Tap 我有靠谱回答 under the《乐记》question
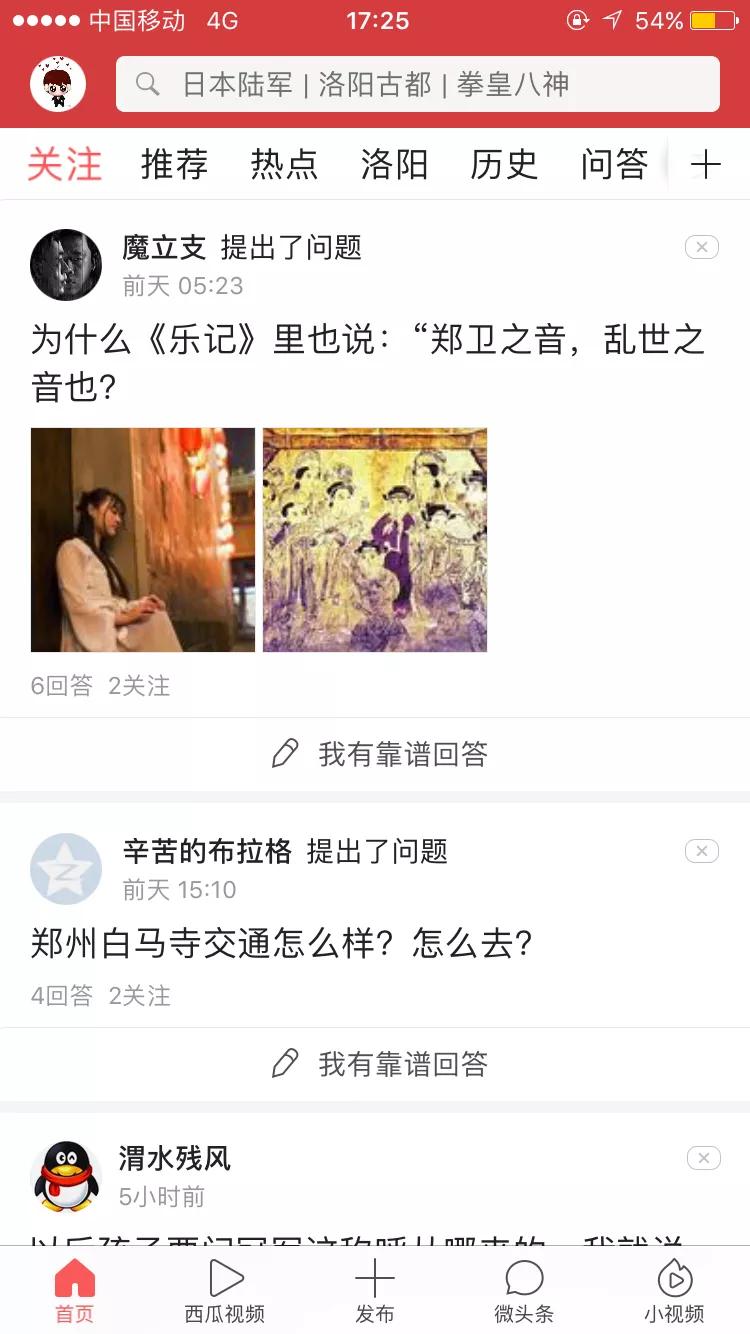This screenshot has width=750, height=1334. point(380,754)
